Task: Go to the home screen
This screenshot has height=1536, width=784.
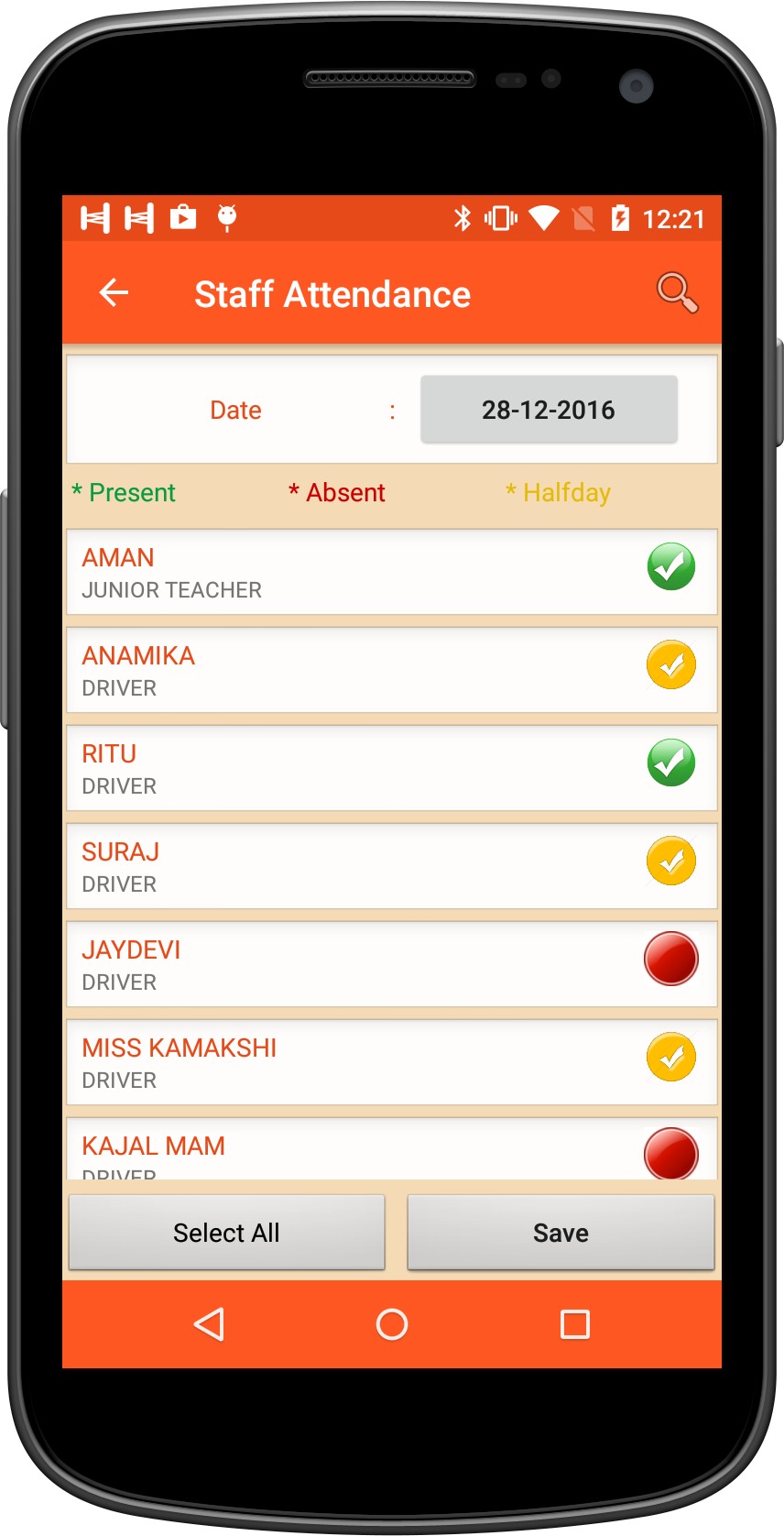Action: tap(392, 1324)
